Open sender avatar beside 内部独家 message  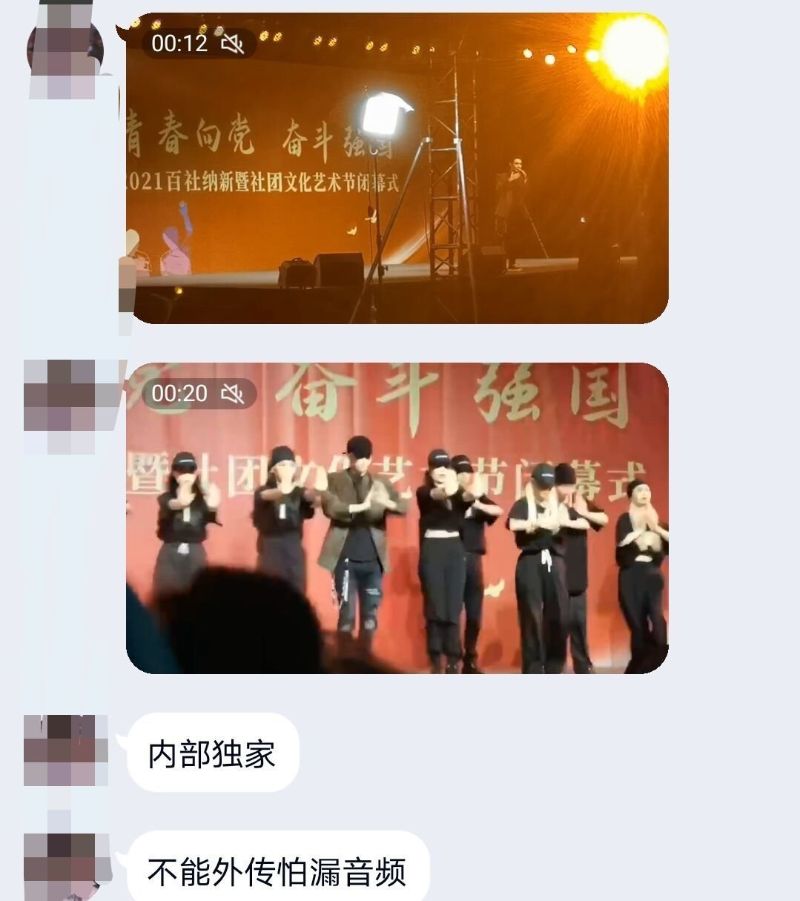point(66,750)
